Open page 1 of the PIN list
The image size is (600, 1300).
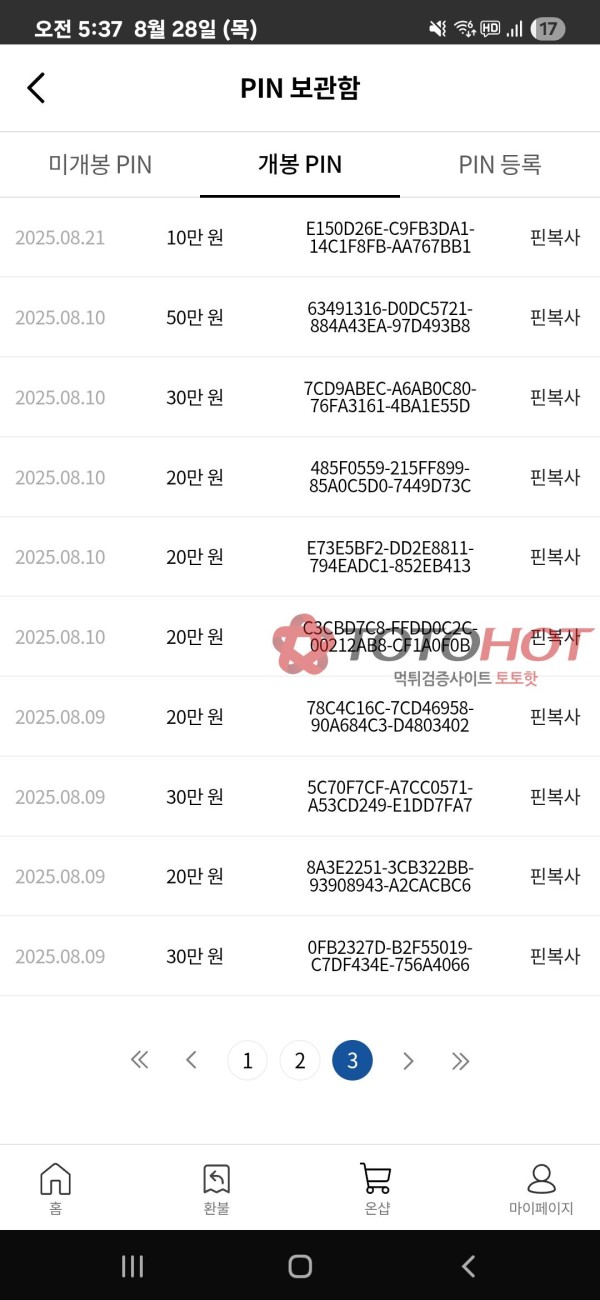pos(247,1061)
